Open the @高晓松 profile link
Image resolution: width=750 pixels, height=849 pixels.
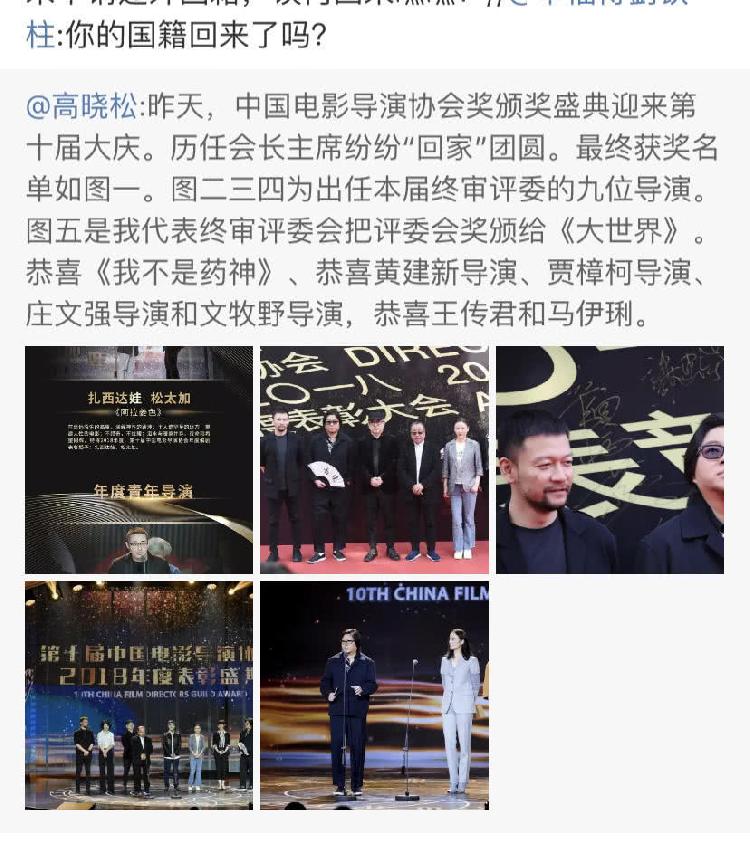tap(85, 106)
